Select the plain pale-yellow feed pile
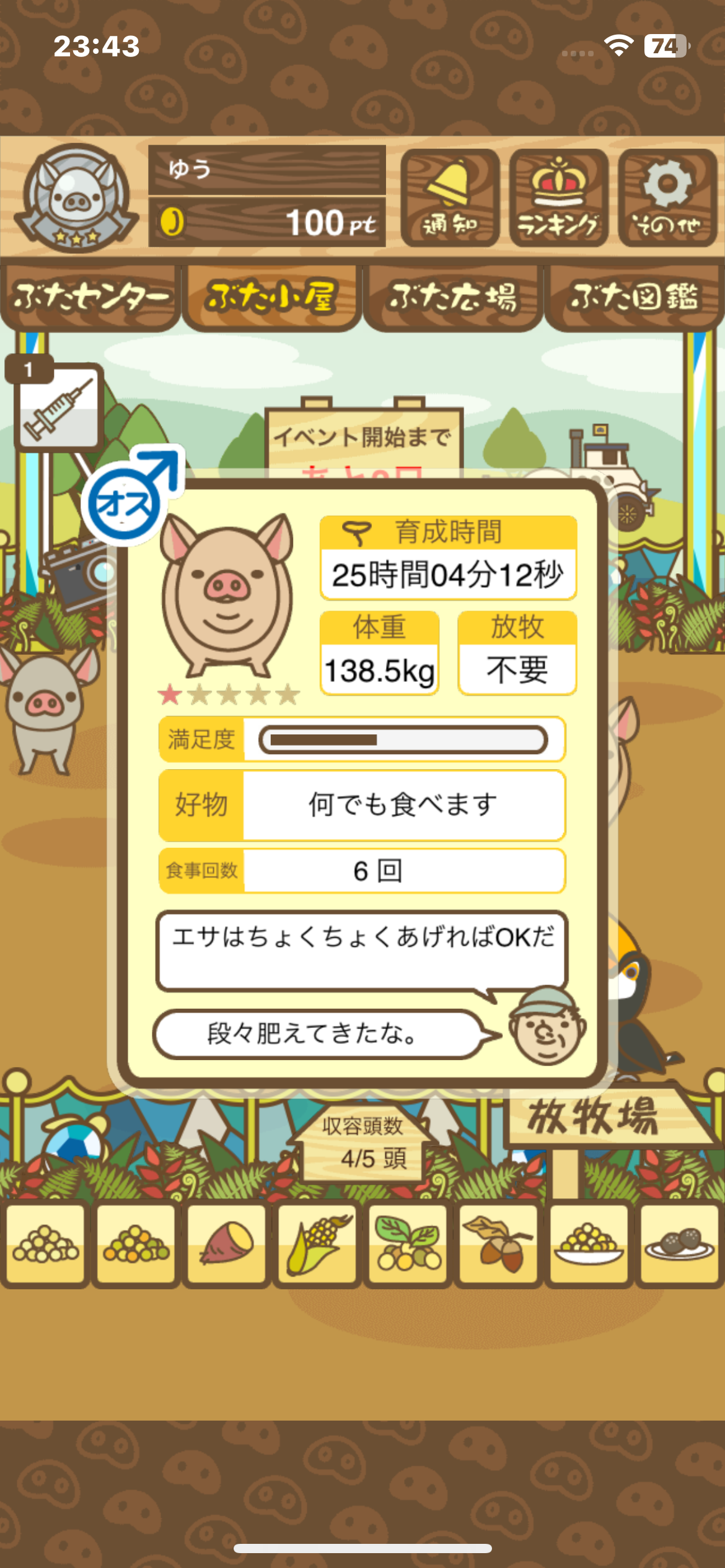 pyautogui.click(x=45, y=1244)
